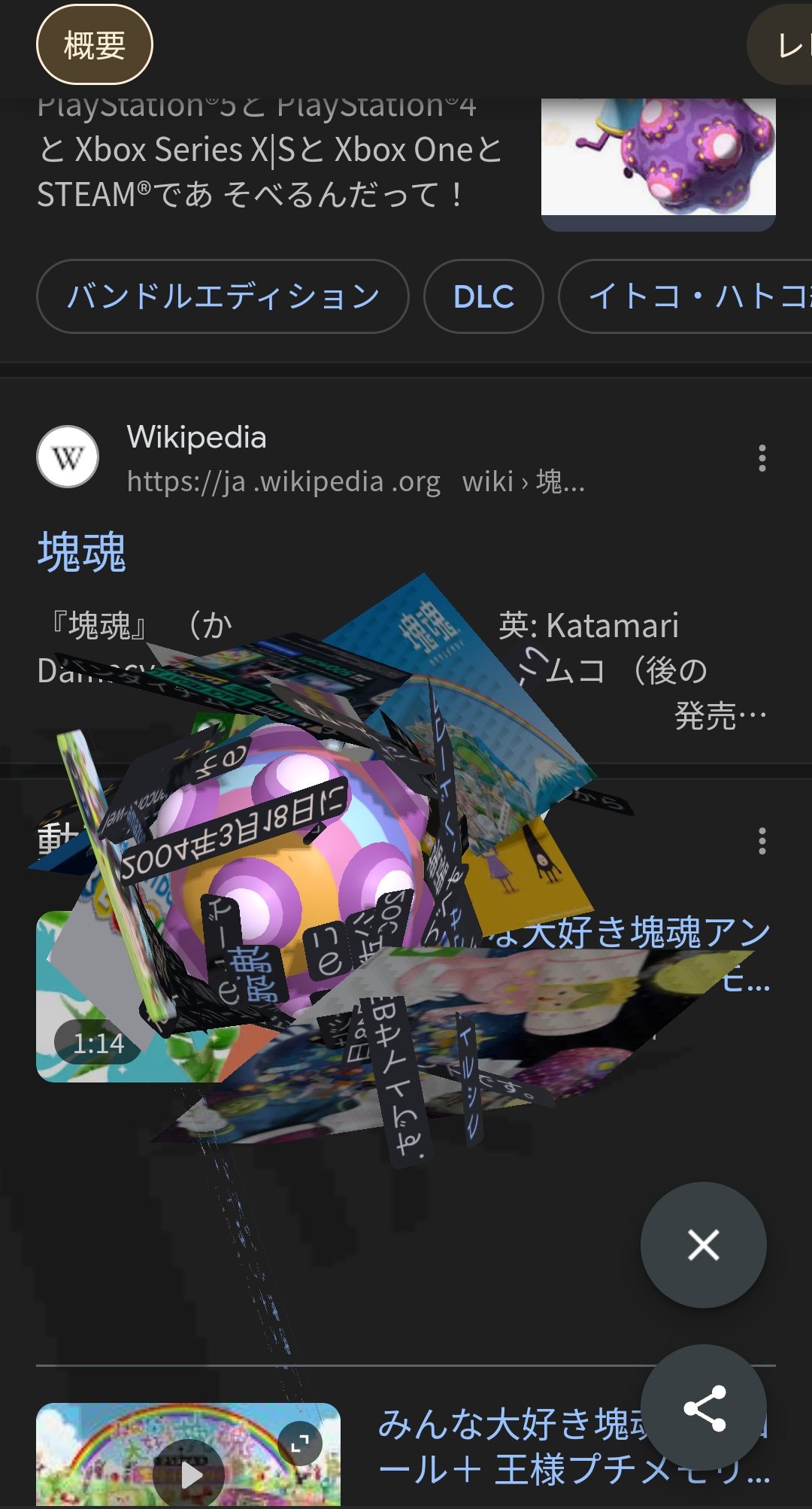Select the 概要 tab
812x1509 pixels.
94,45
